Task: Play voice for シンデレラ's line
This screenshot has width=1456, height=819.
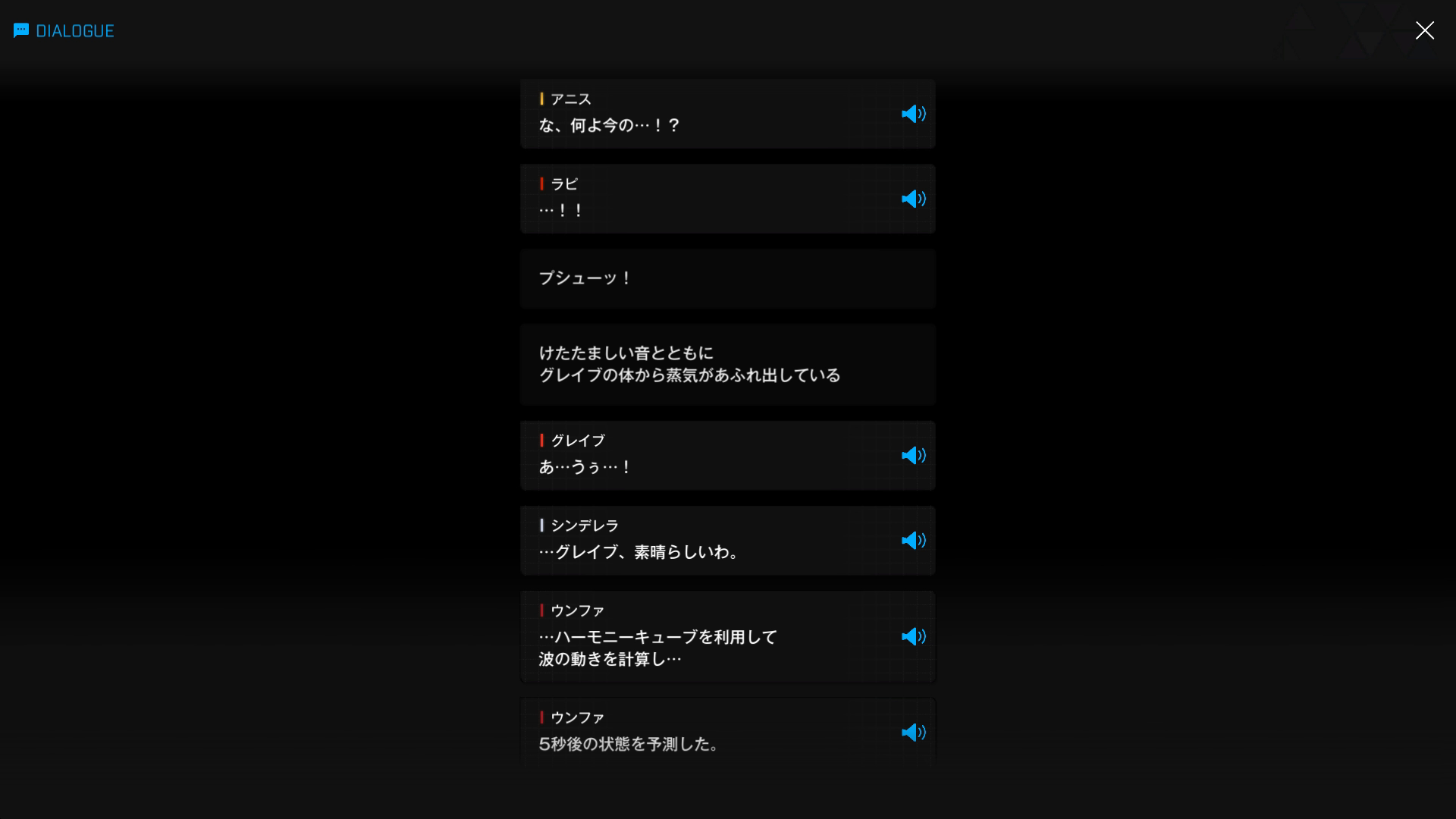Action: pyautogui.click(x=913, y=540)
